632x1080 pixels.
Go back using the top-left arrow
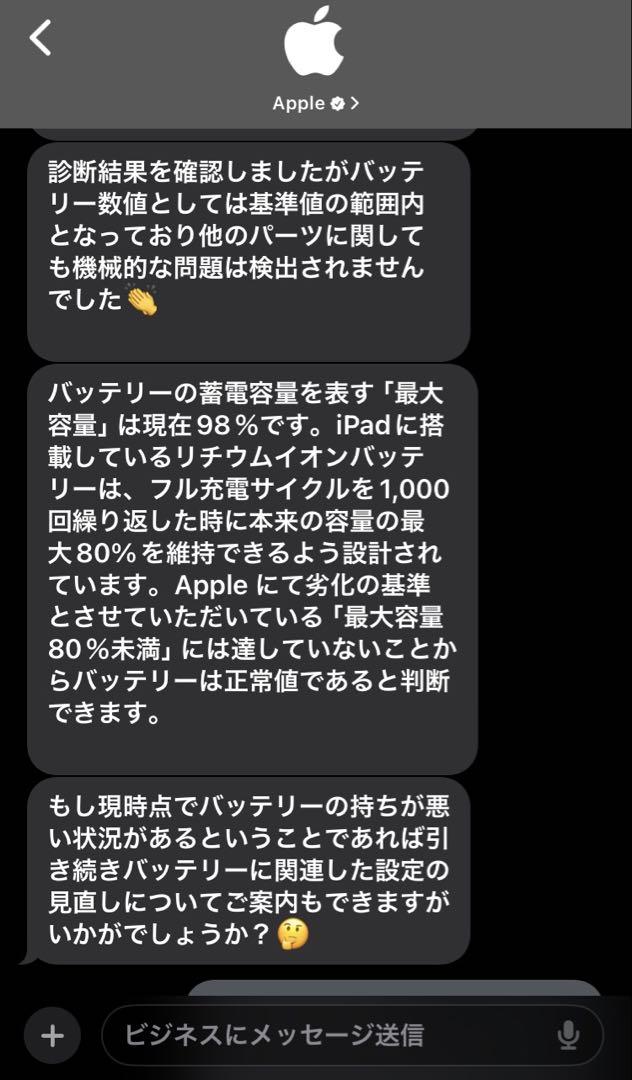click(x=41, y=37)
